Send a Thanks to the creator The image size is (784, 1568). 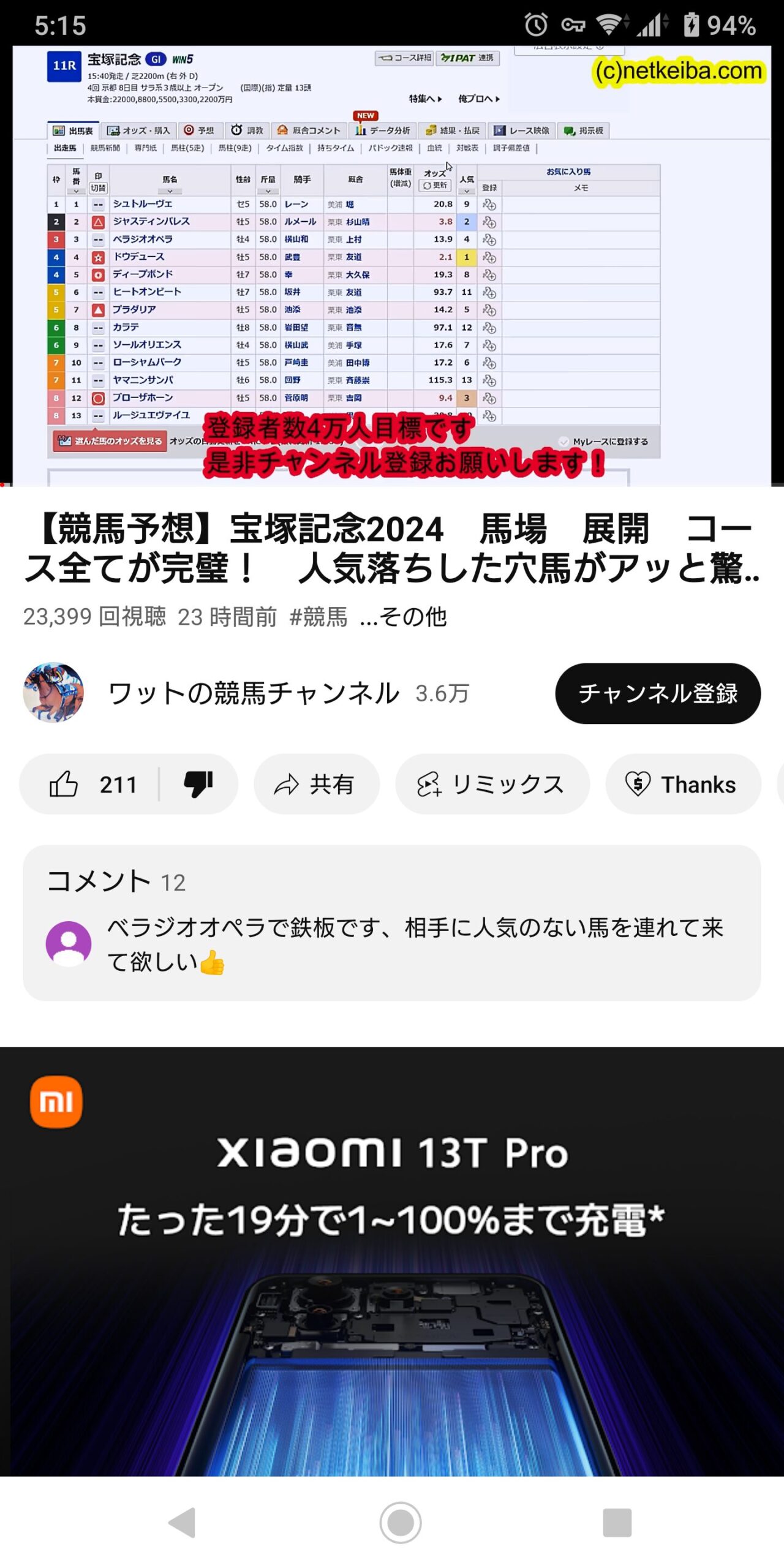(683, 784)
